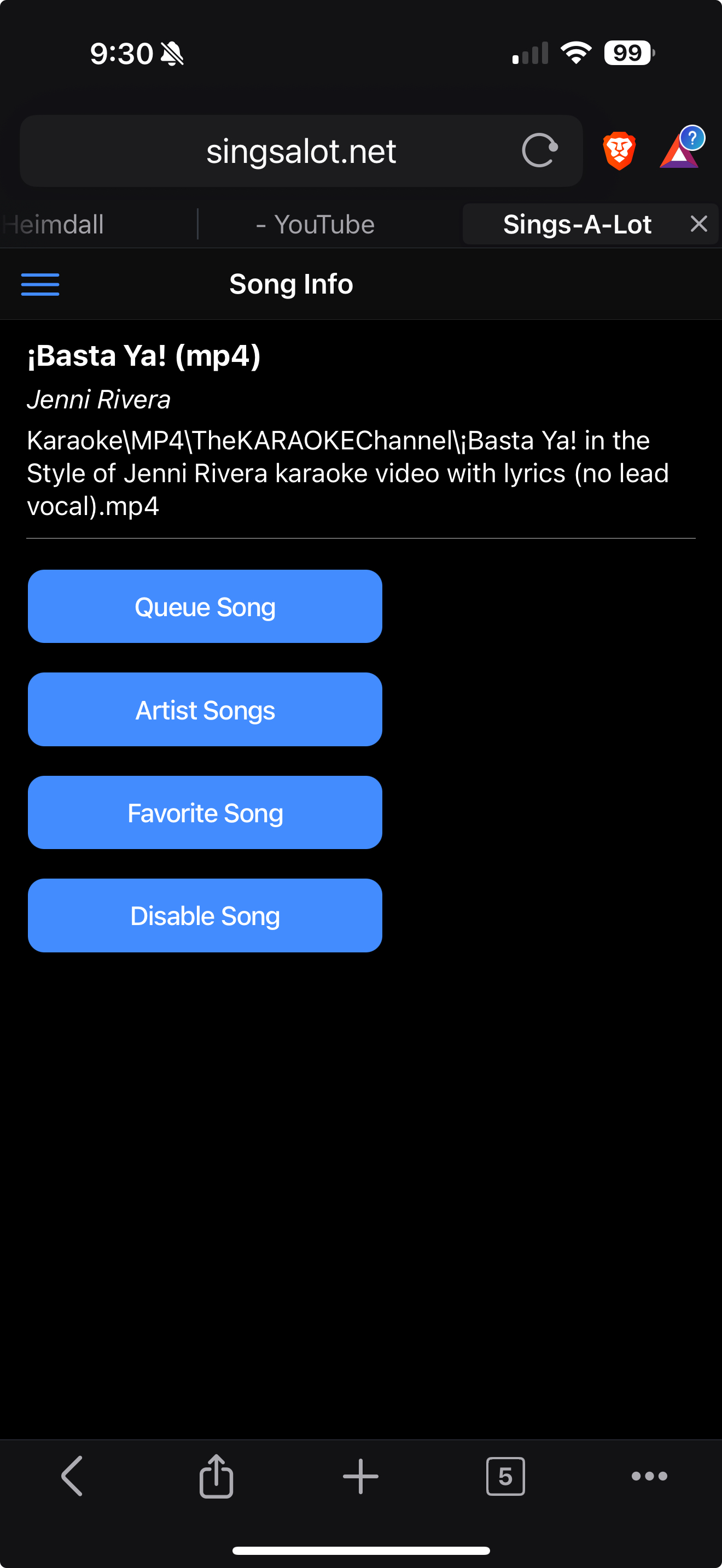Image resolution: width=722 pixels, height=1568 pixels.
Task: Close the Sings-A-Lot tab
Action: point(698,224)
